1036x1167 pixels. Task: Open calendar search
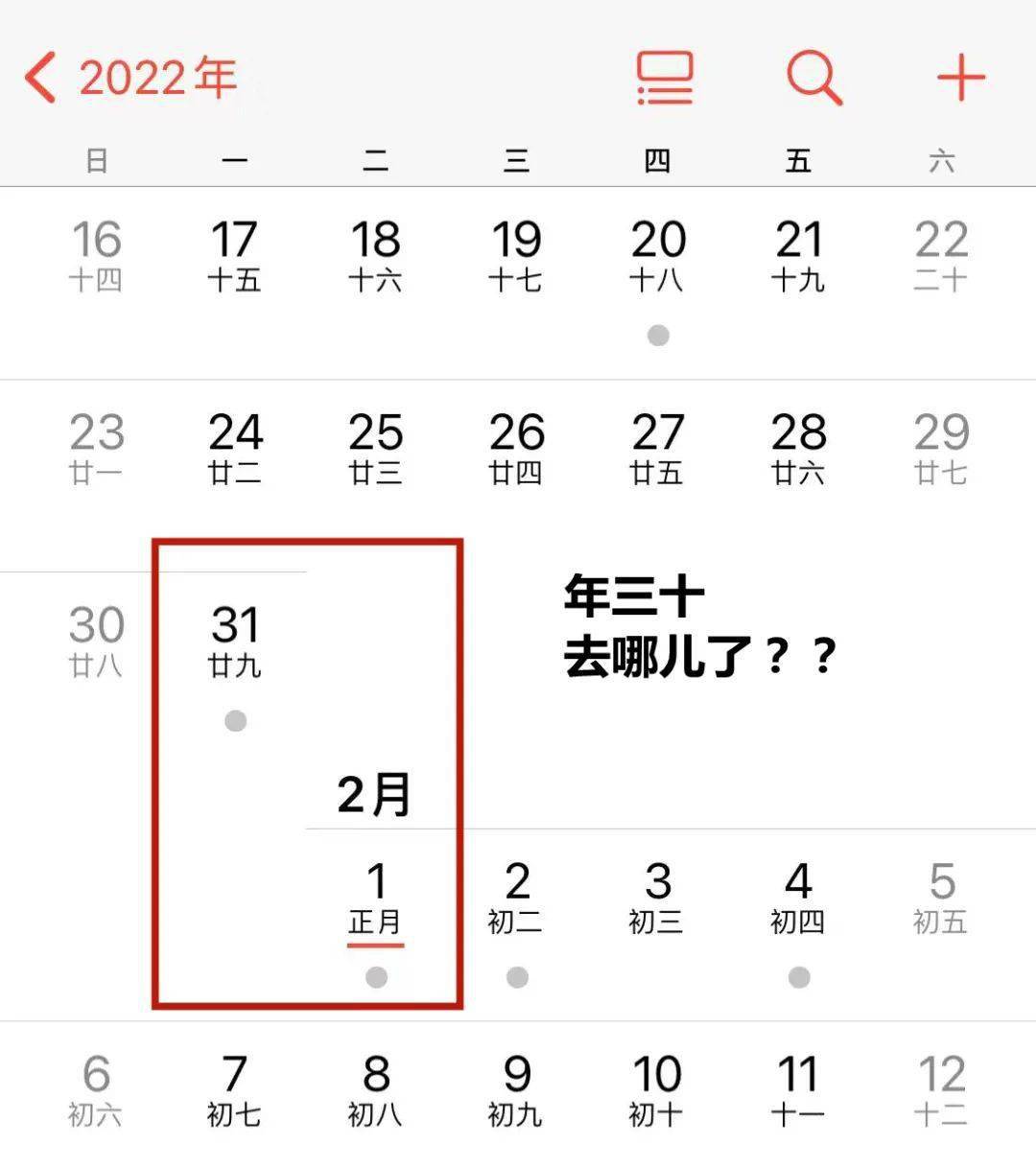pos(813,77)
